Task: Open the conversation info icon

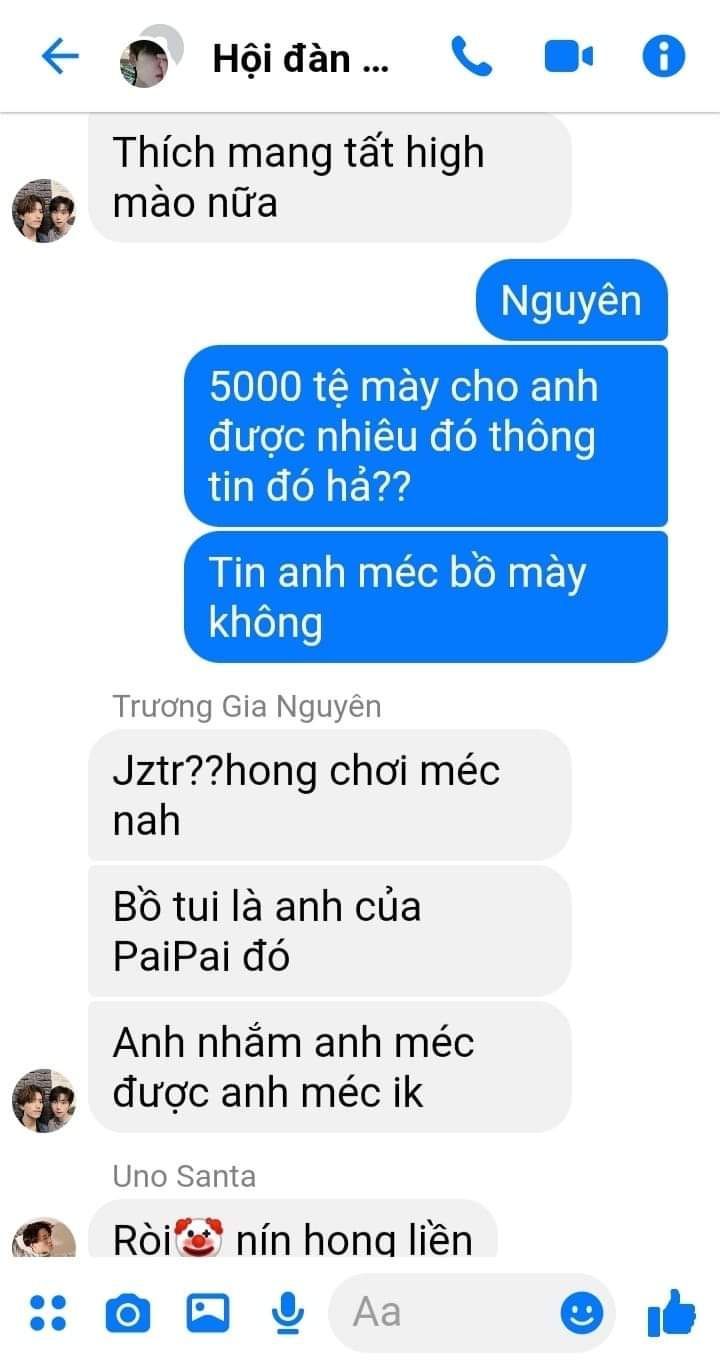Action: tap(663, 57)
